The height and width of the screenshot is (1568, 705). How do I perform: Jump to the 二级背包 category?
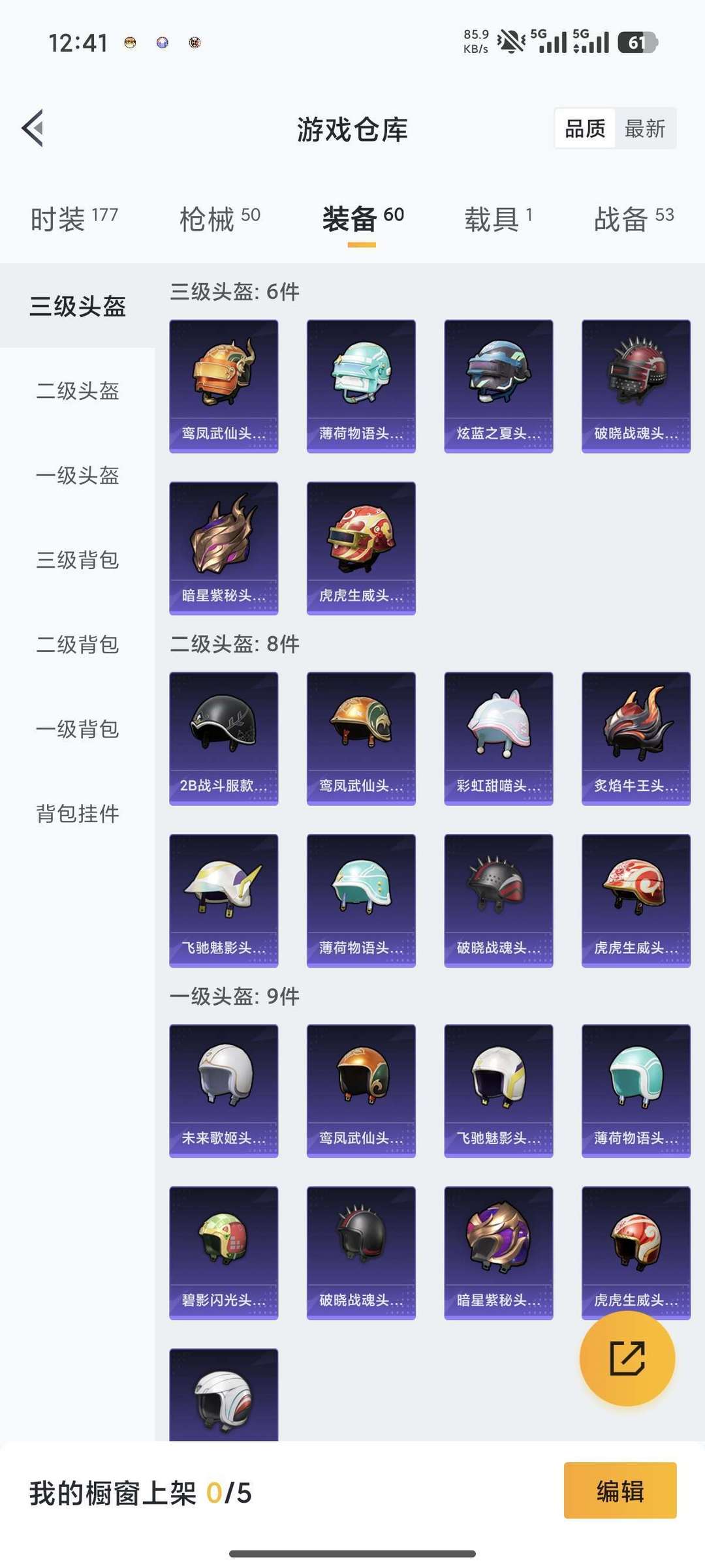[78, 645]
